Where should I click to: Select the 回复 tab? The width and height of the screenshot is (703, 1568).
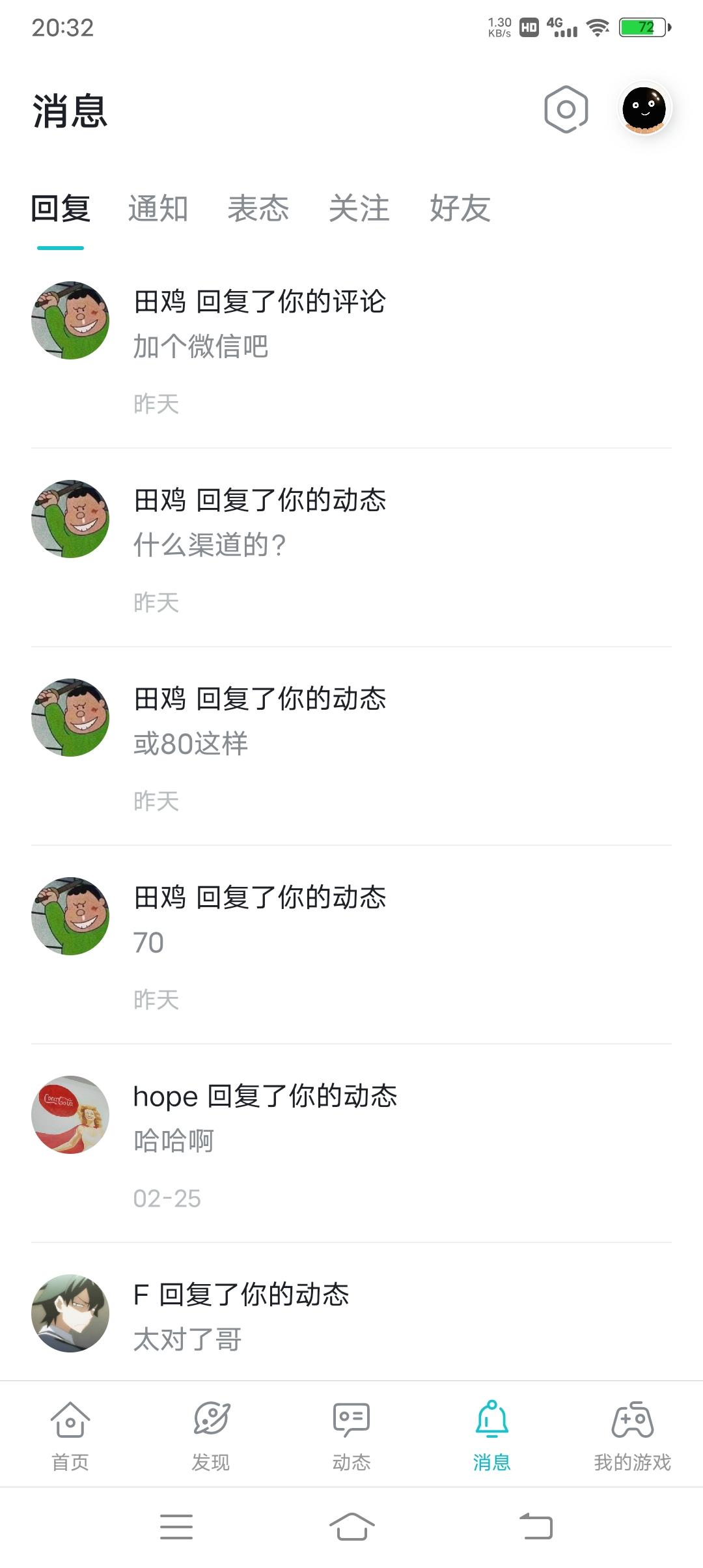pyautogui.click(x=61, y=210)
